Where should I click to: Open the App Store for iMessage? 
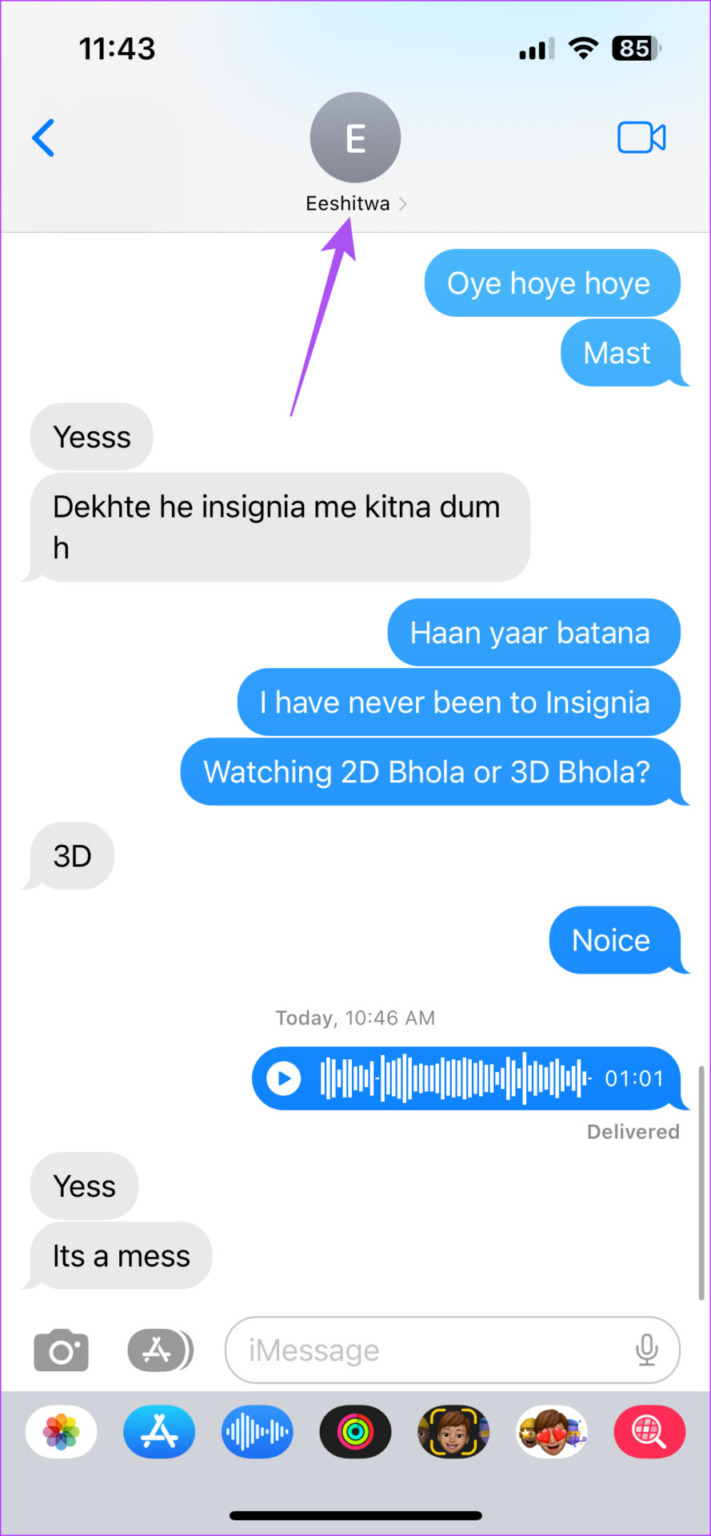coord(159,1432)
